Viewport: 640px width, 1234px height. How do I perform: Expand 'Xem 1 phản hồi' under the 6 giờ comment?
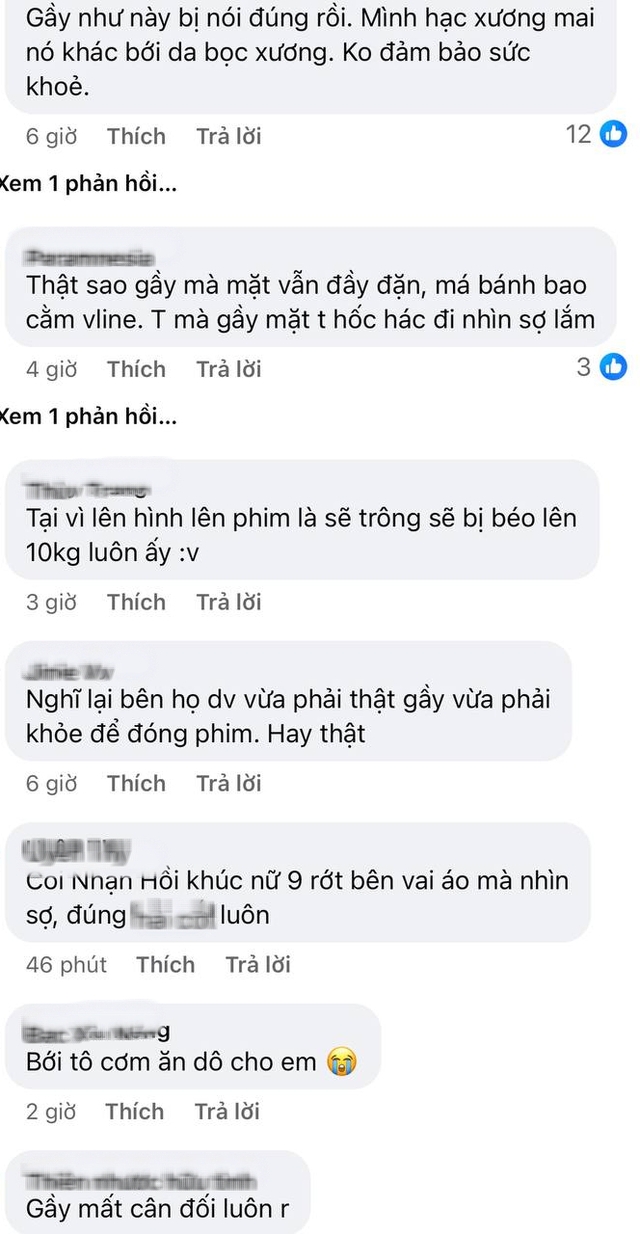coord(88,184)
